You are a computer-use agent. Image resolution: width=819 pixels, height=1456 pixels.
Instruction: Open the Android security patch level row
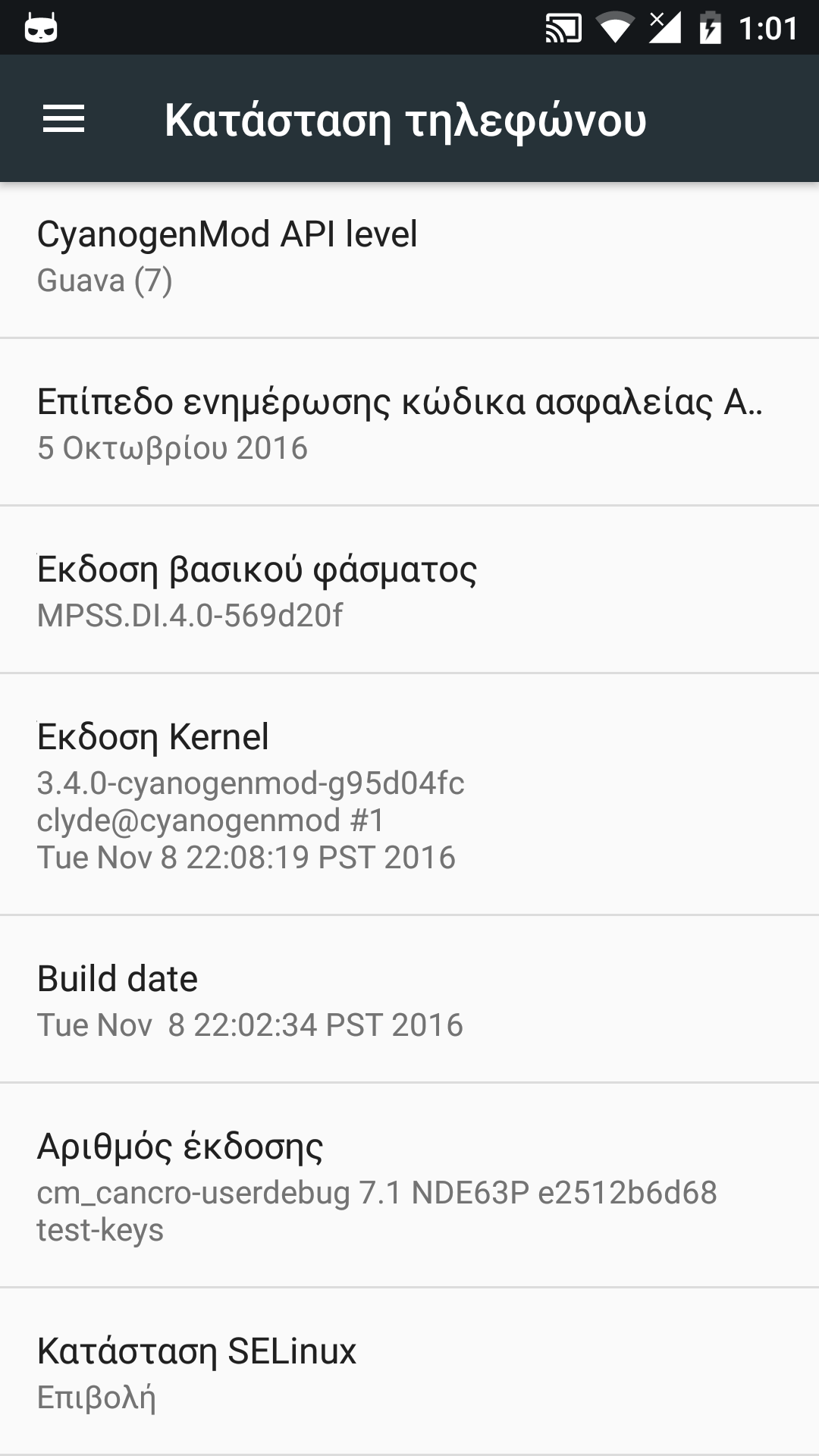click(x=409, y=423)
